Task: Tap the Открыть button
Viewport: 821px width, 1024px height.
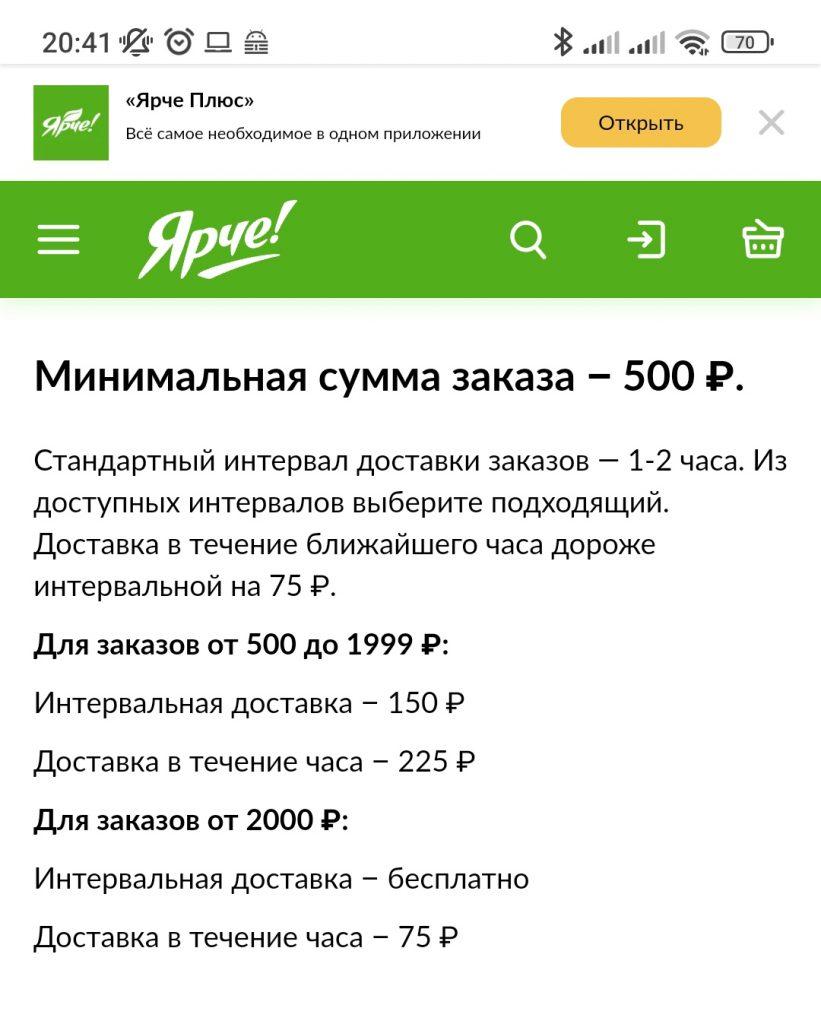Action: pos(641,122)
